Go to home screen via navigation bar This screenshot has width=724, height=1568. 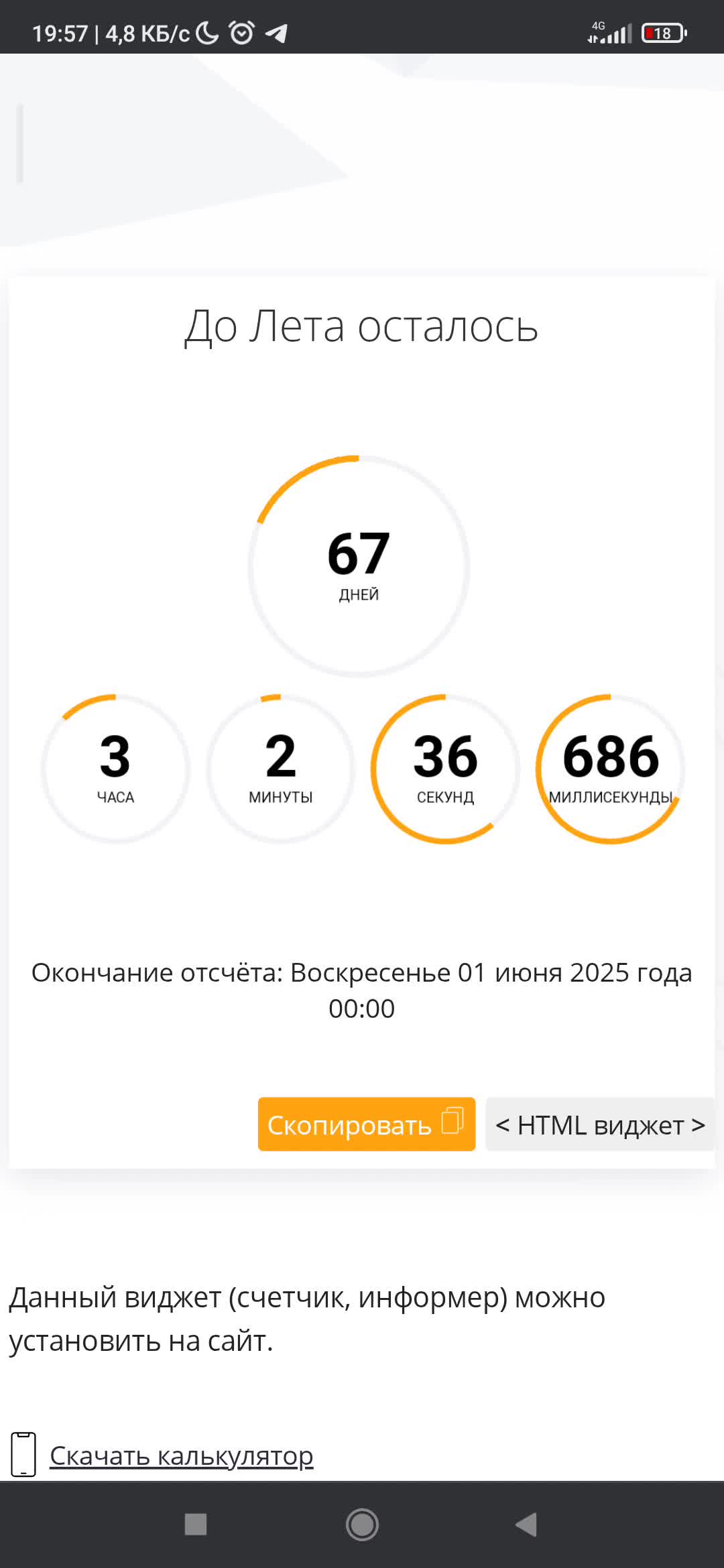point(362,1524)
